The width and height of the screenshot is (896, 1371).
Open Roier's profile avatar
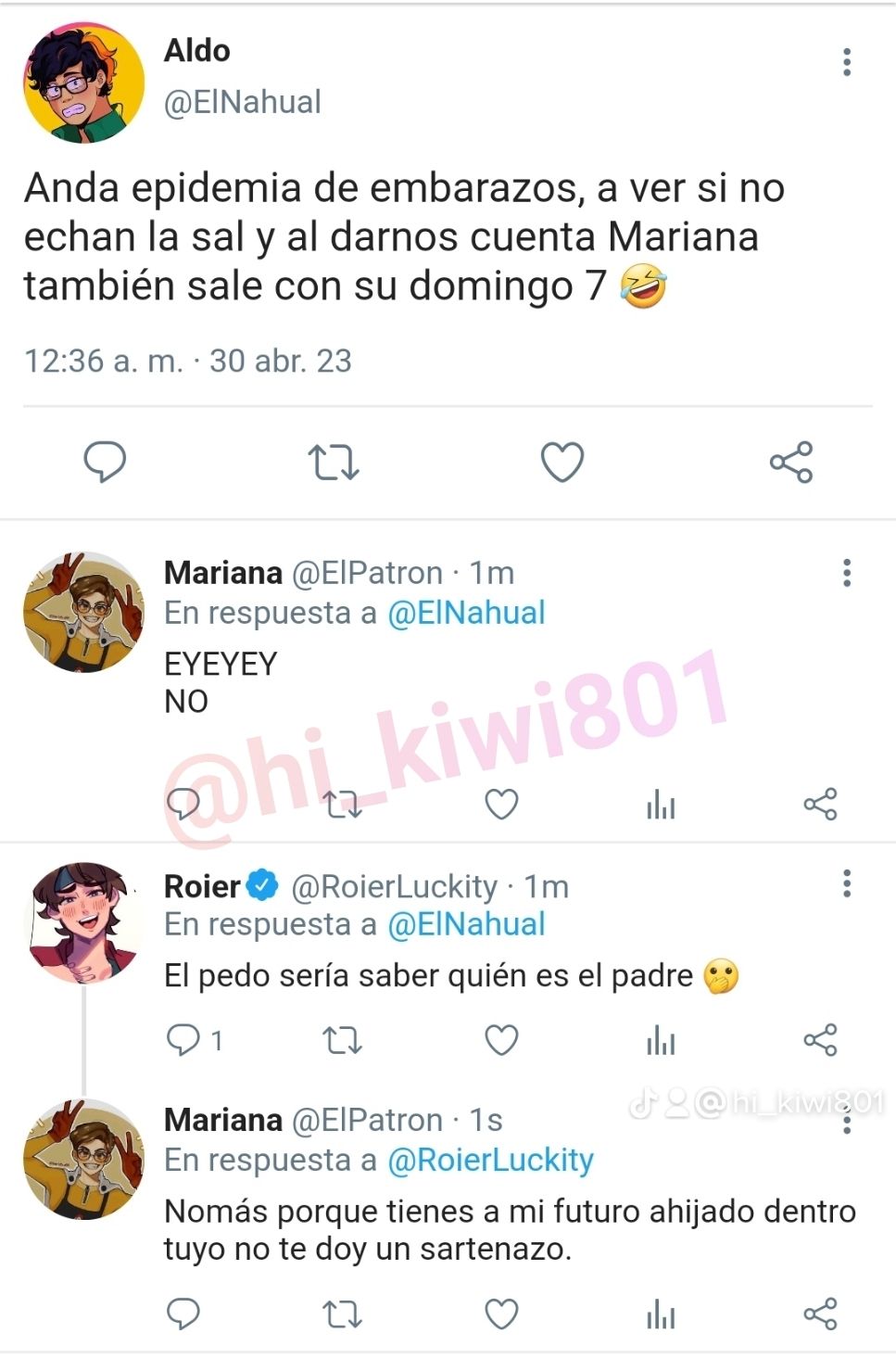tap(83, 921)
